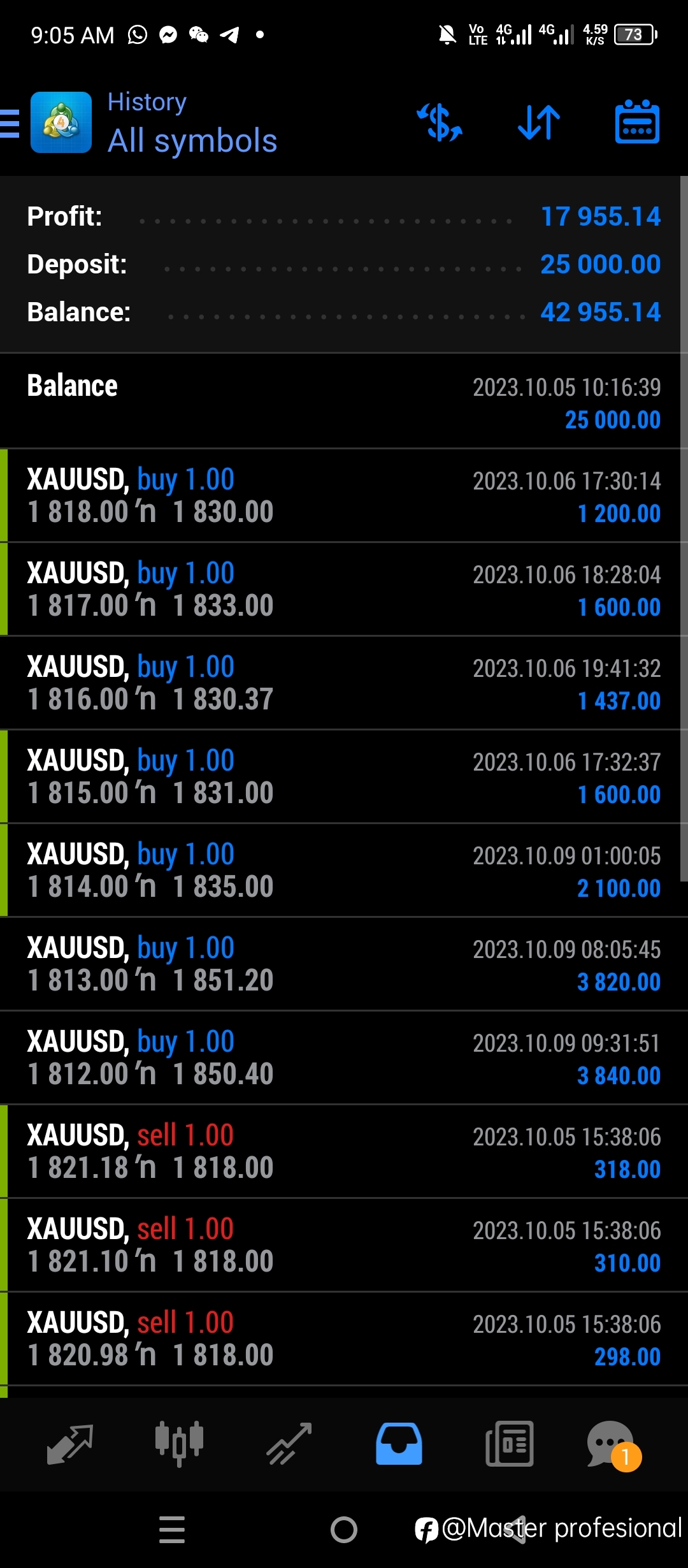Expand the XAUUSD sell with profit 298.00

tap(344, 1339)
